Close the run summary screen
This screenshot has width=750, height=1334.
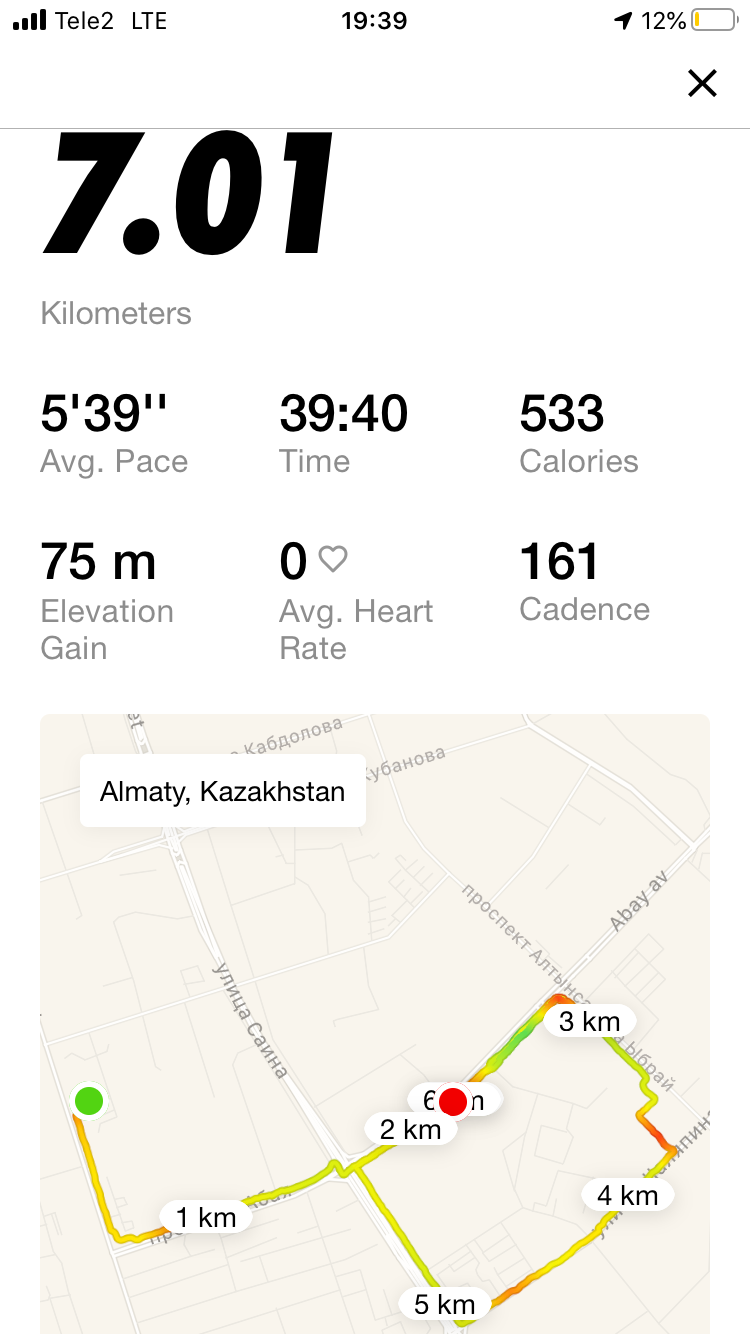coord(702,84)
